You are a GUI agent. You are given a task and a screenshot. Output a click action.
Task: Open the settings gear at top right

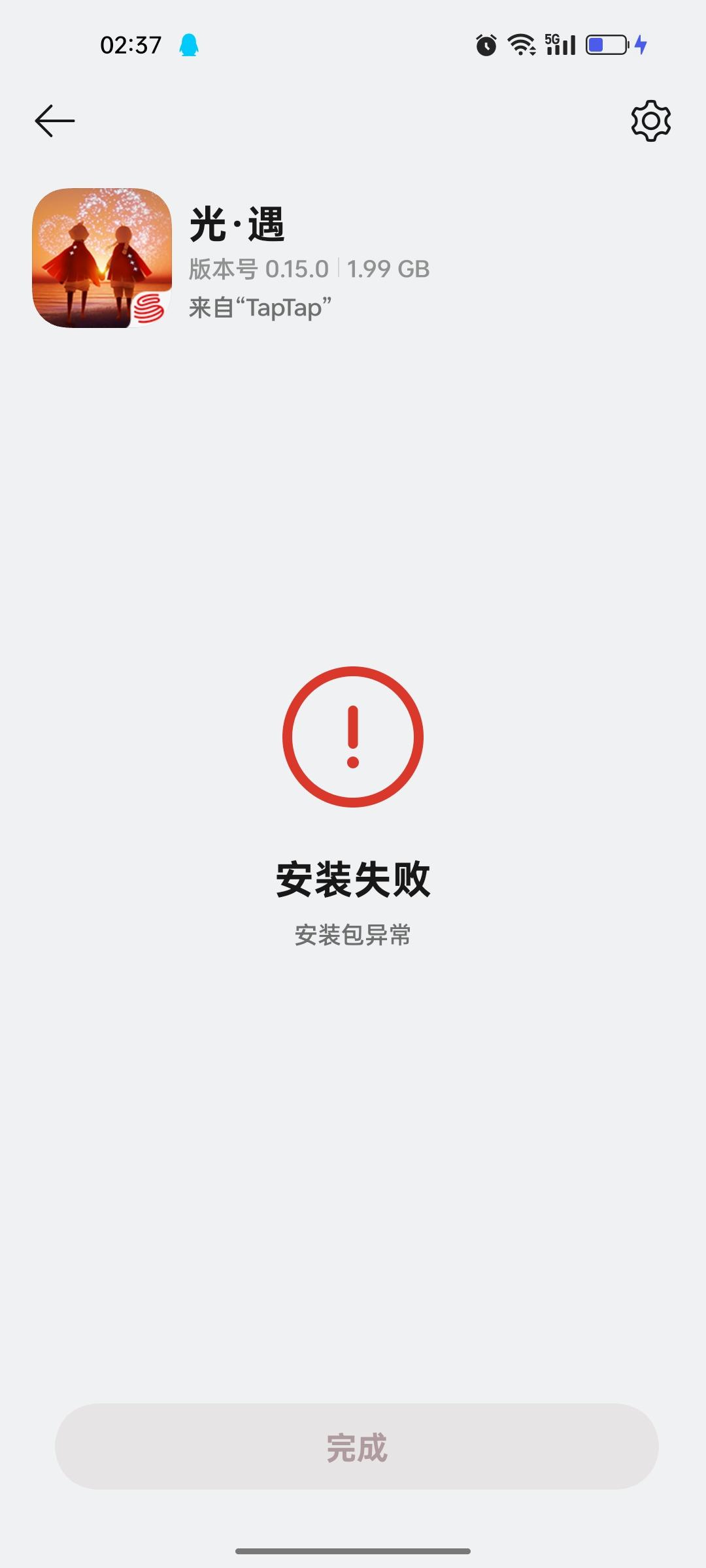pyautogui.click(x=650, y=120)
